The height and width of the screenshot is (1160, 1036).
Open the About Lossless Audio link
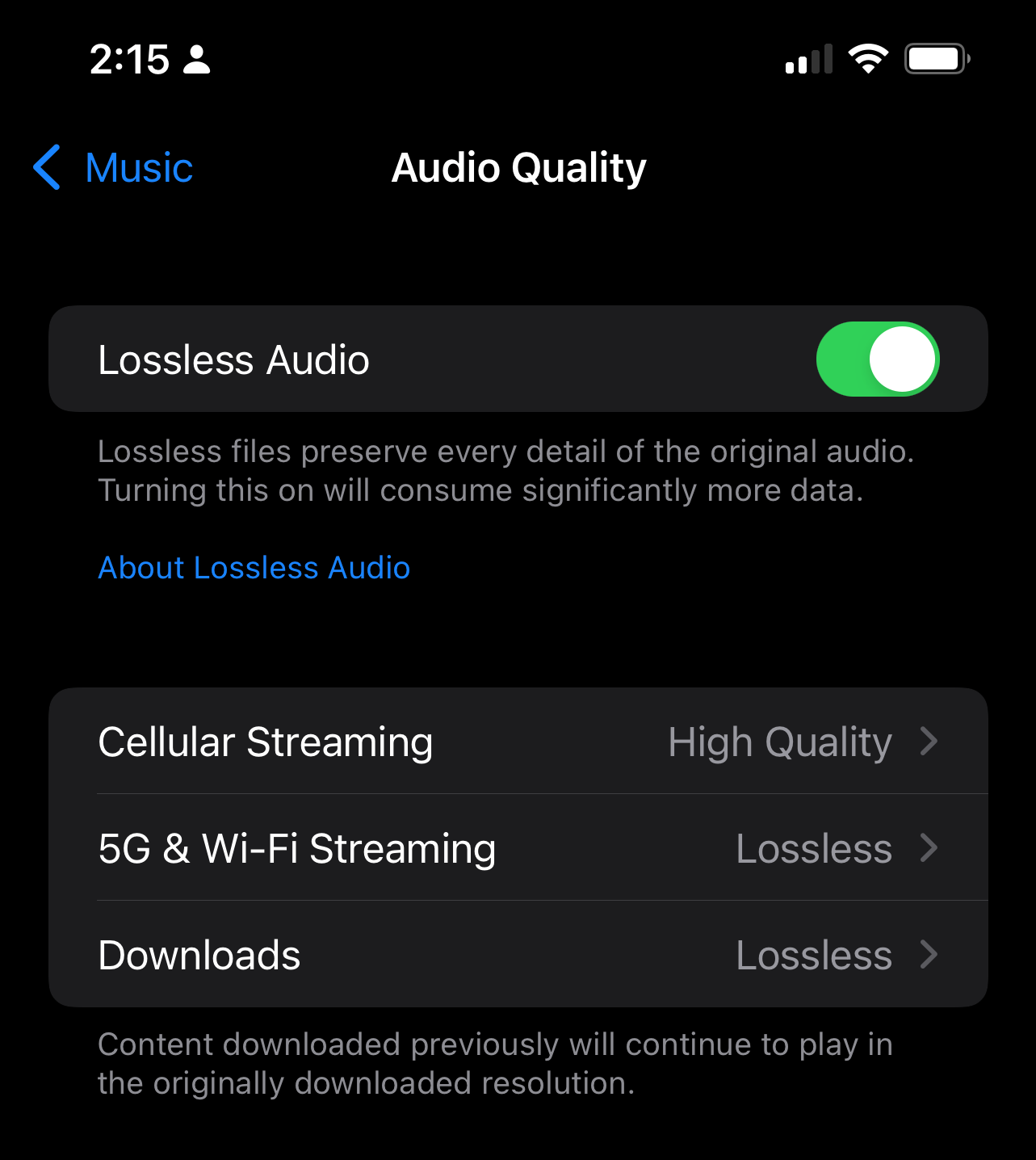coord(254,568)
